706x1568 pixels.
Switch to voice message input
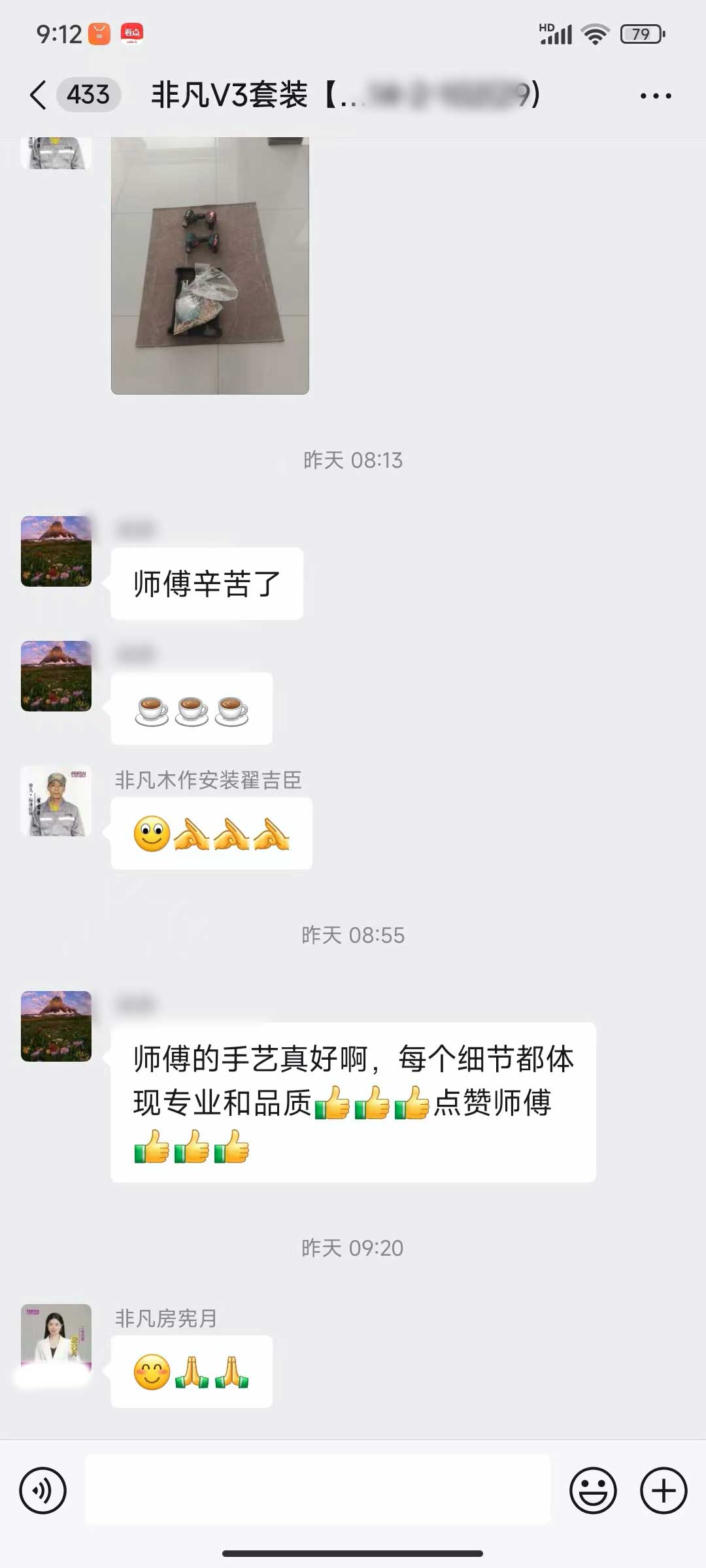pos(43,1491)
